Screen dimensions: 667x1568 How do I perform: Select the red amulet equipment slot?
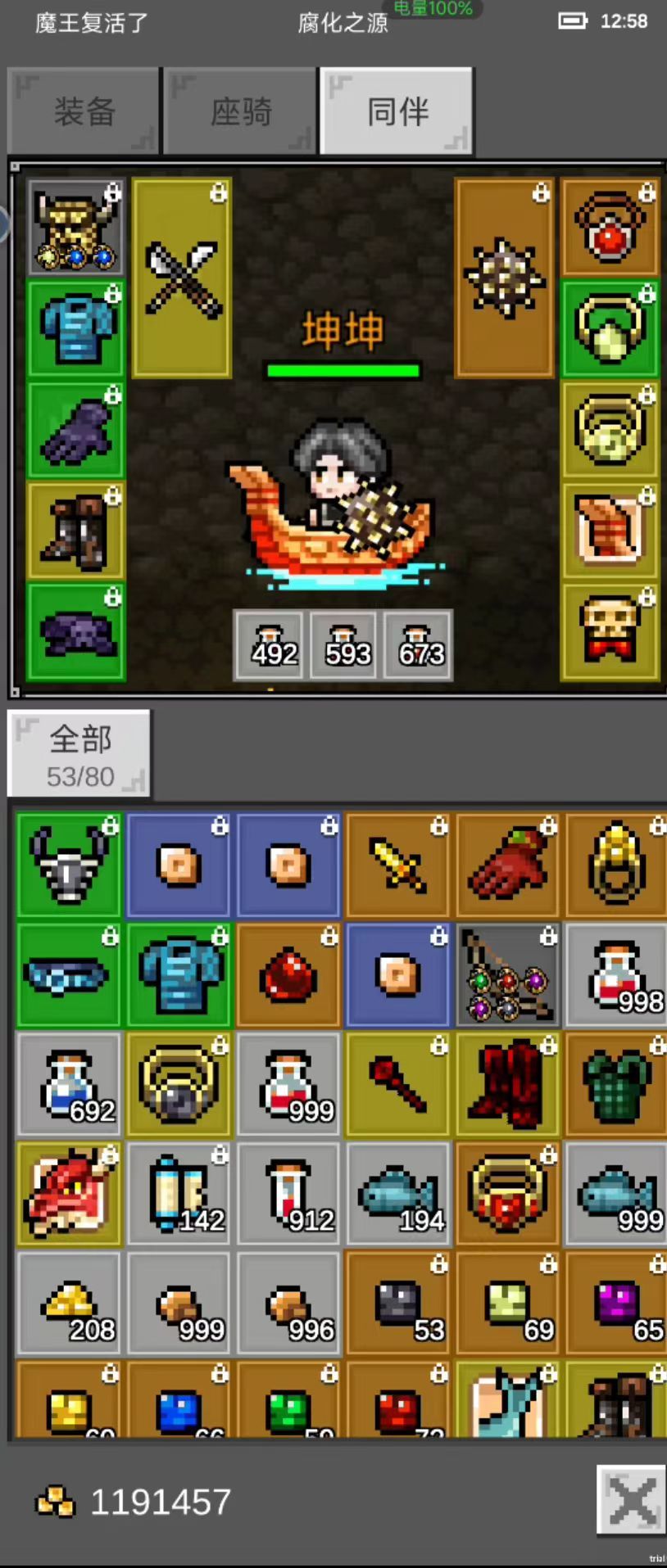610,227
